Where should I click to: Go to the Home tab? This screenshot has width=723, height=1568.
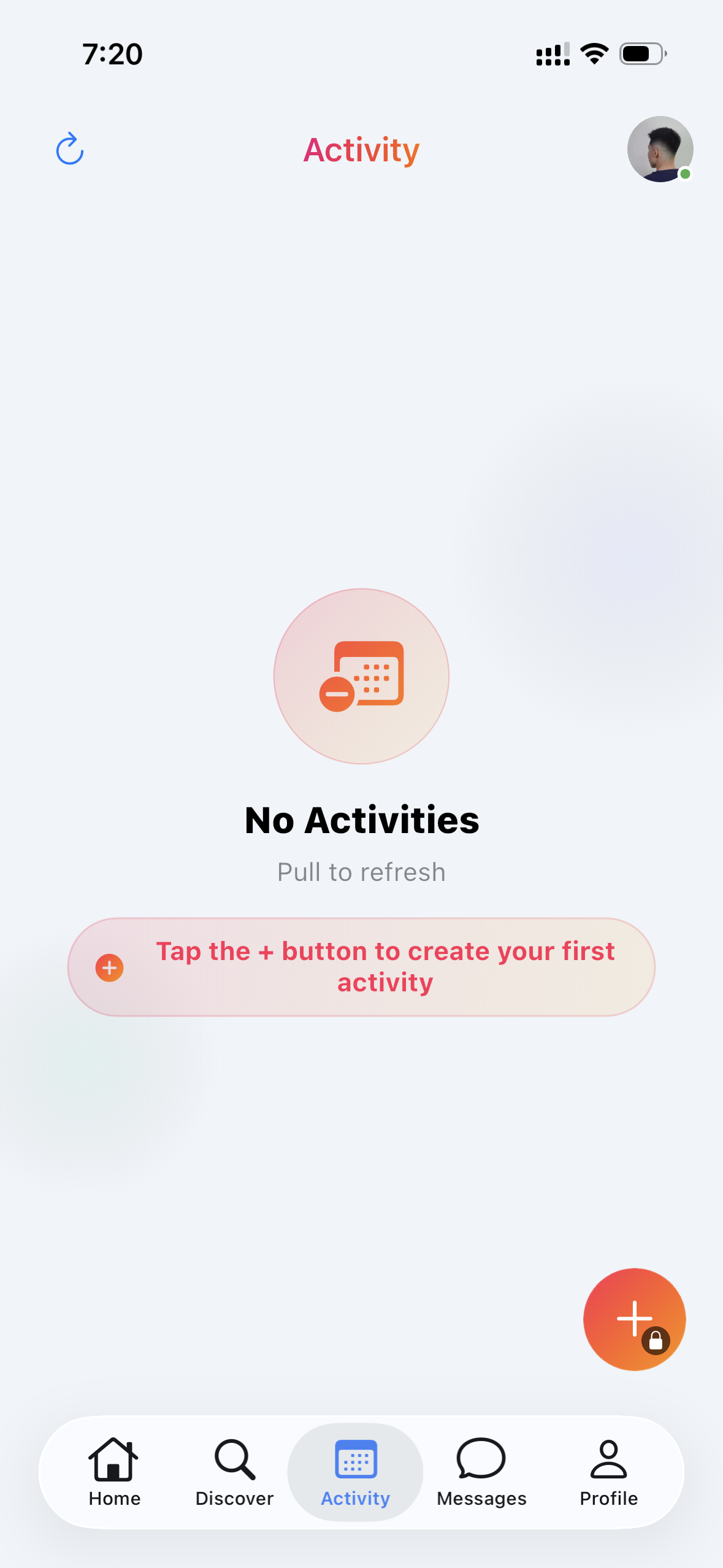click(x=114, y=1472)
